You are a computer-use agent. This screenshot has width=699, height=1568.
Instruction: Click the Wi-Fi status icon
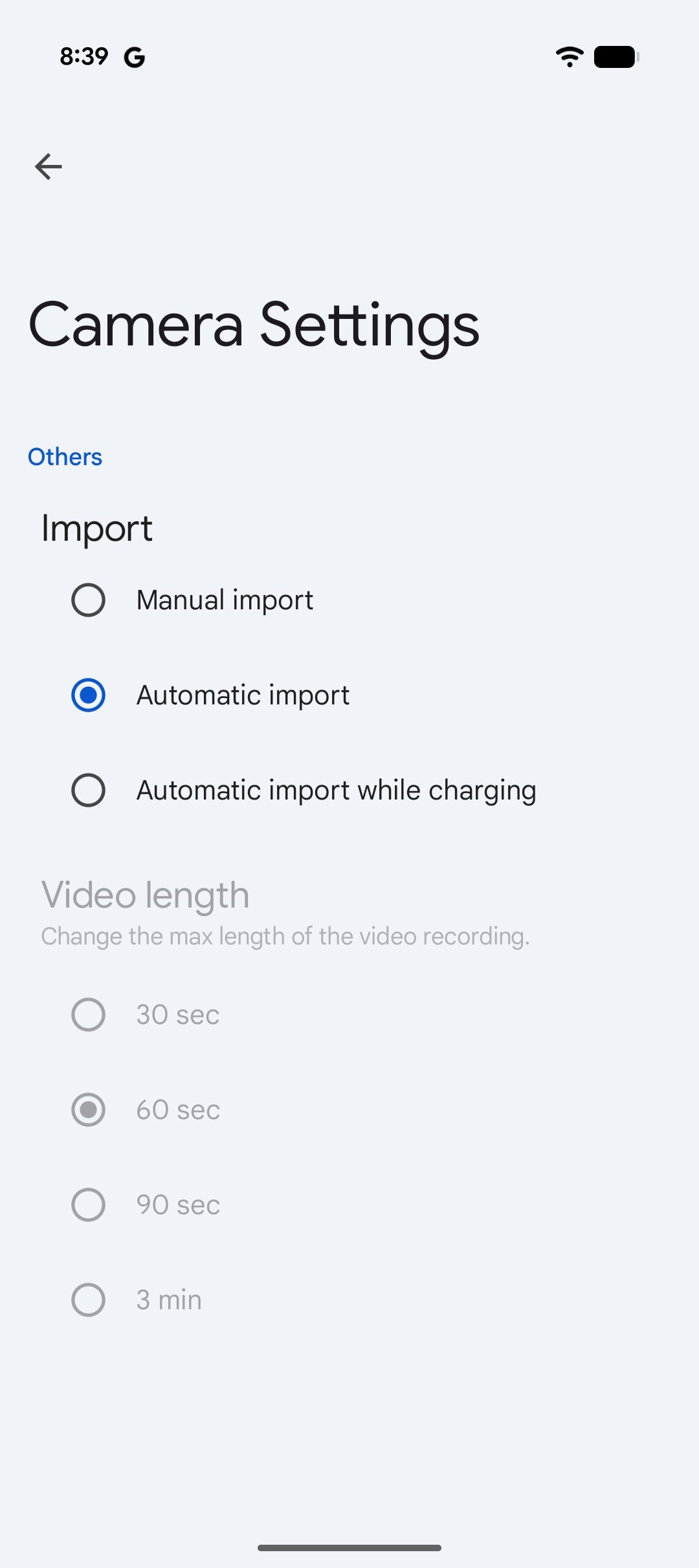570,56
